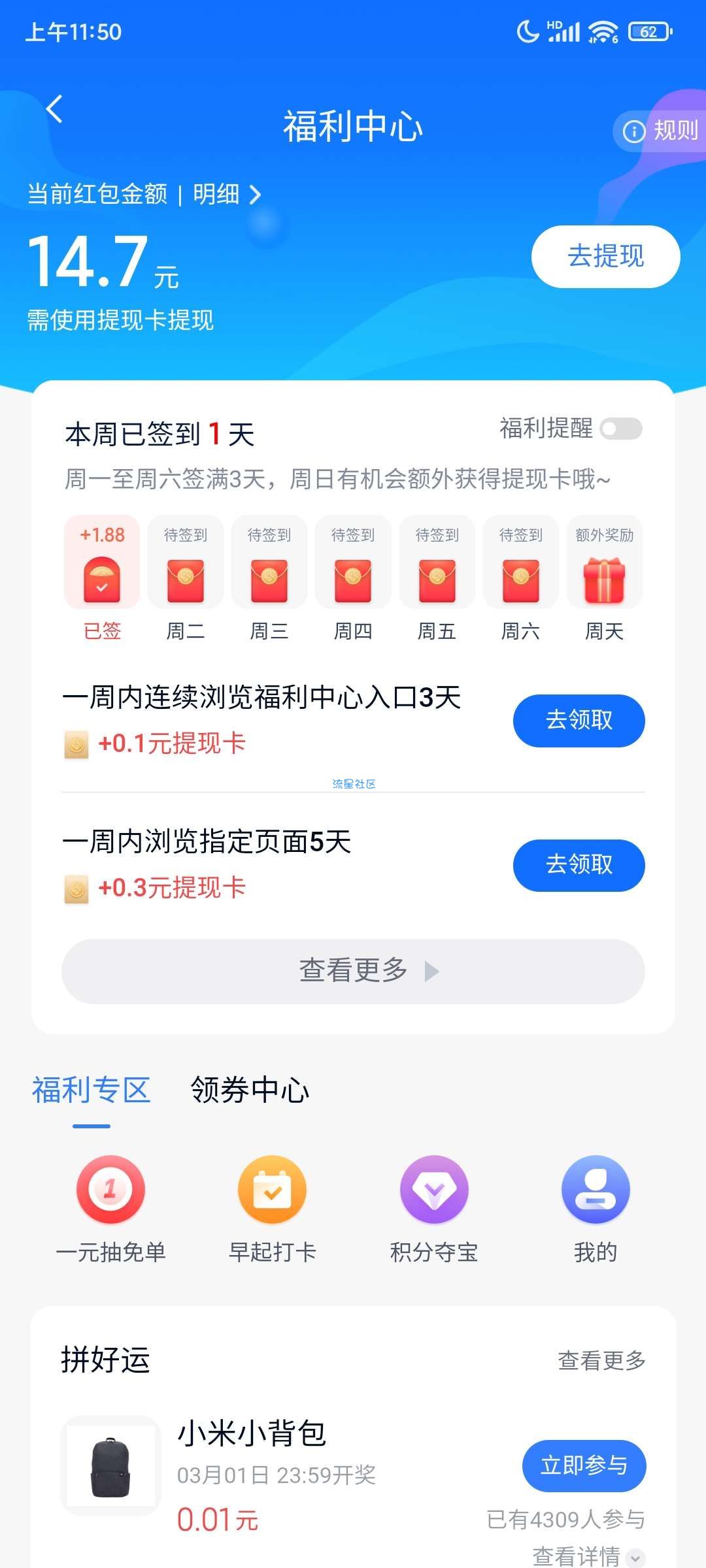Open the 小米小背包 product image
Screen dimensions: 706x1568
110,1465
